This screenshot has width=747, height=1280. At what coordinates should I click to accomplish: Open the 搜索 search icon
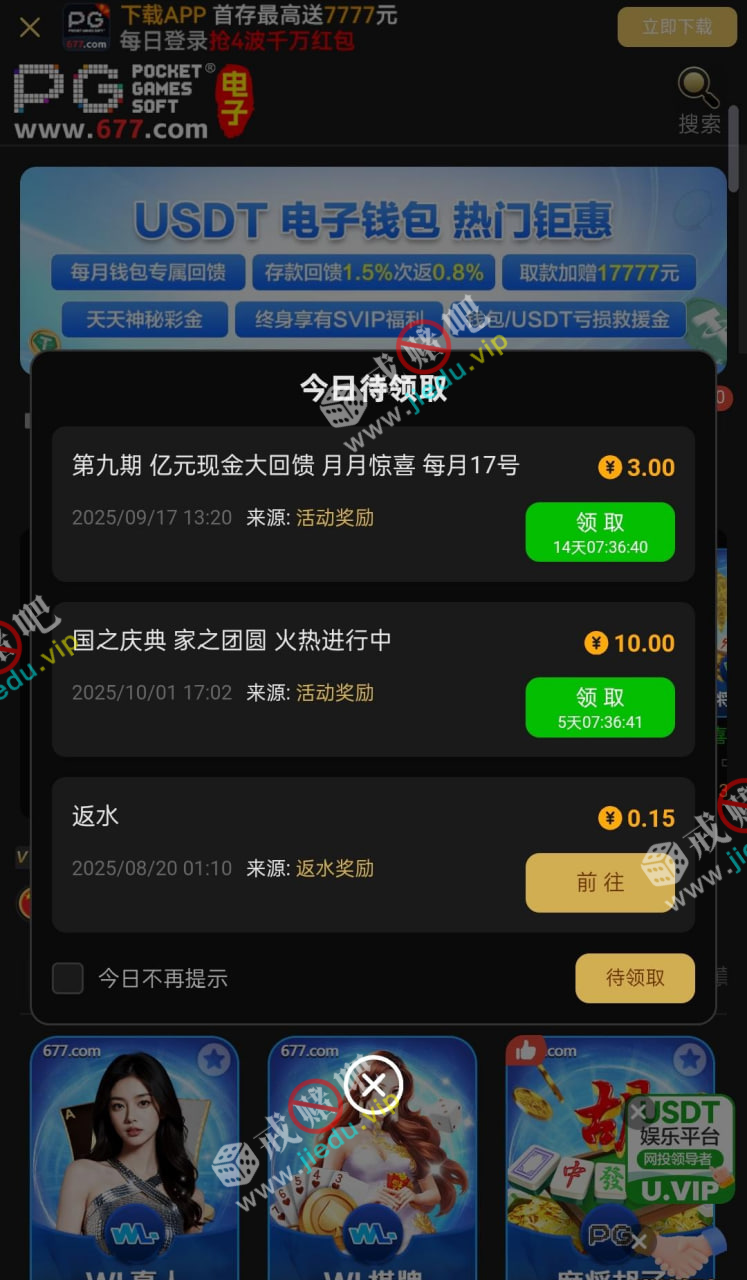[x=699, y=100]
